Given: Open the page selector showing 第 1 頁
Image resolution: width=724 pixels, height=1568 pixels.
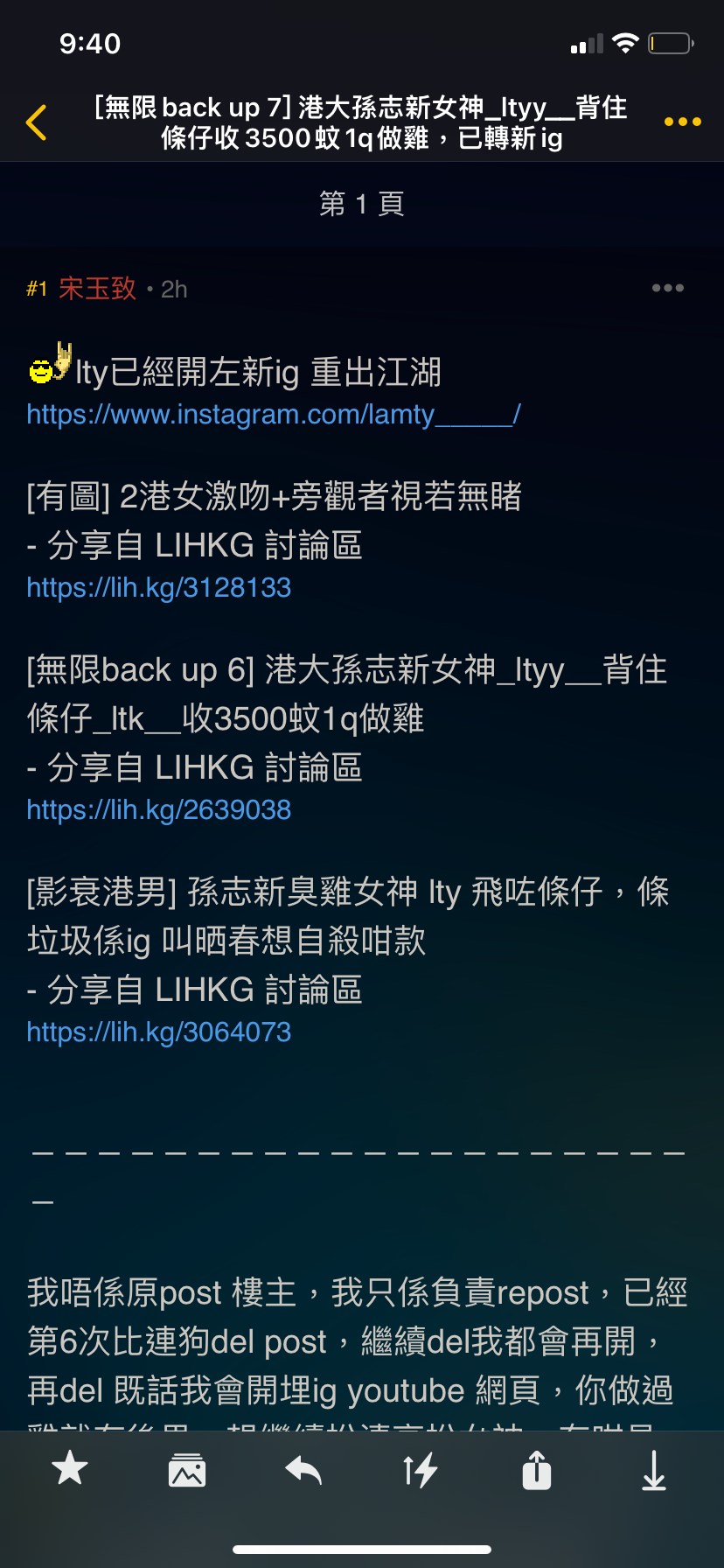Looking at the screenshot, I should tap(361, 202).
